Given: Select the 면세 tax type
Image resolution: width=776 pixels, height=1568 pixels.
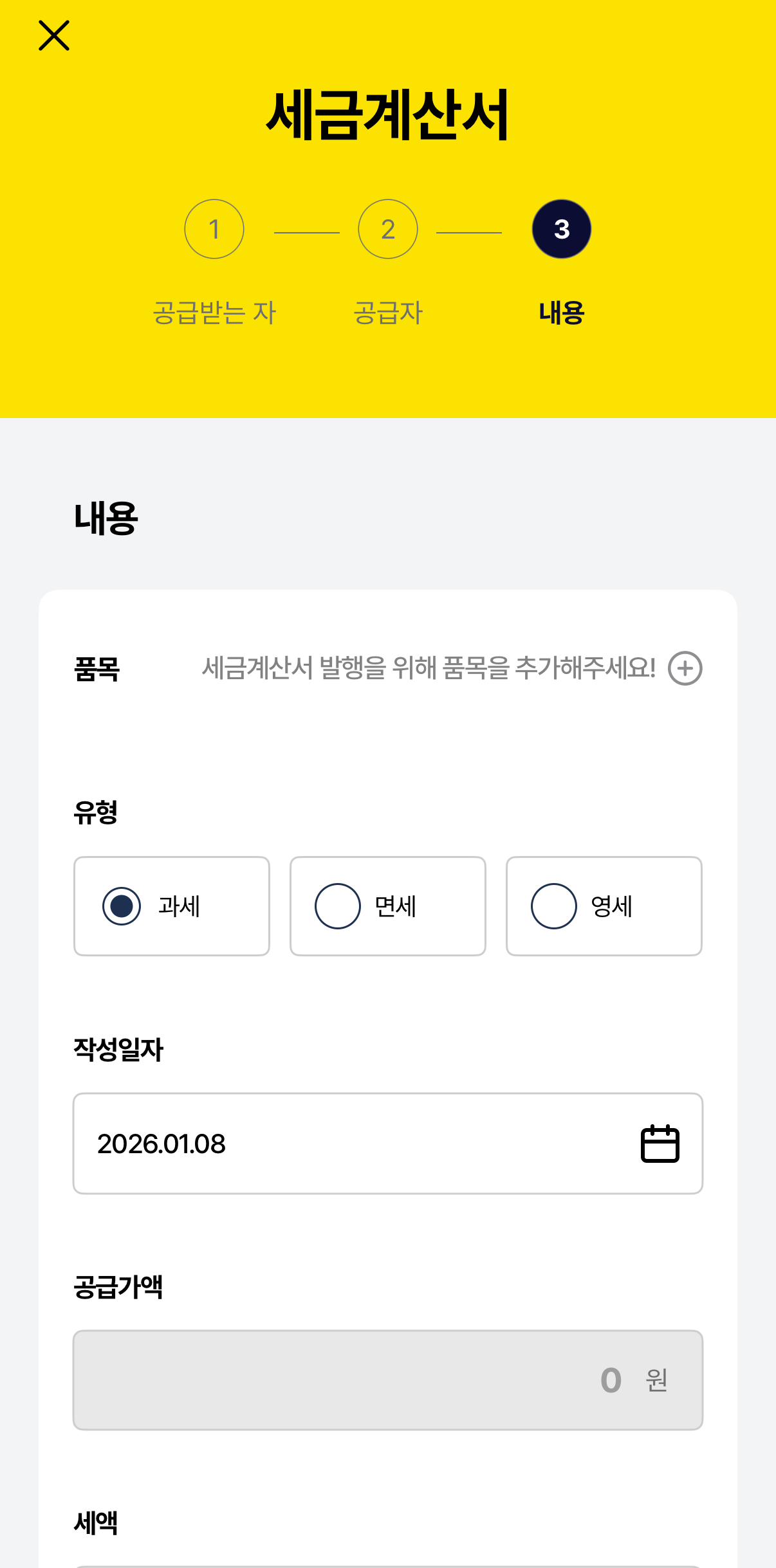Looking at the screenshot, I should point(387,906).
